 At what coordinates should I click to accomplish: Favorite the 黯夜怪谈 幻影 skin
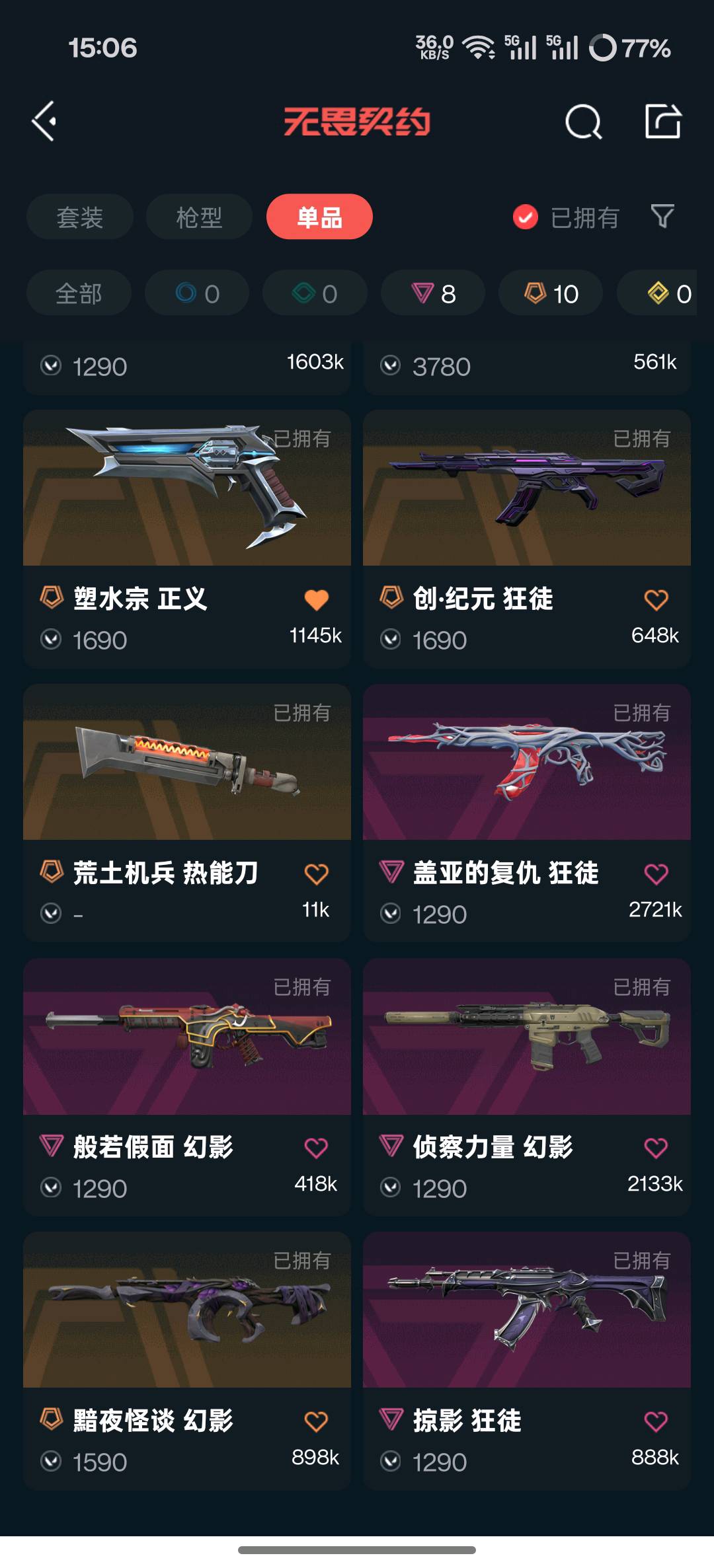(x=316, y=1422)
